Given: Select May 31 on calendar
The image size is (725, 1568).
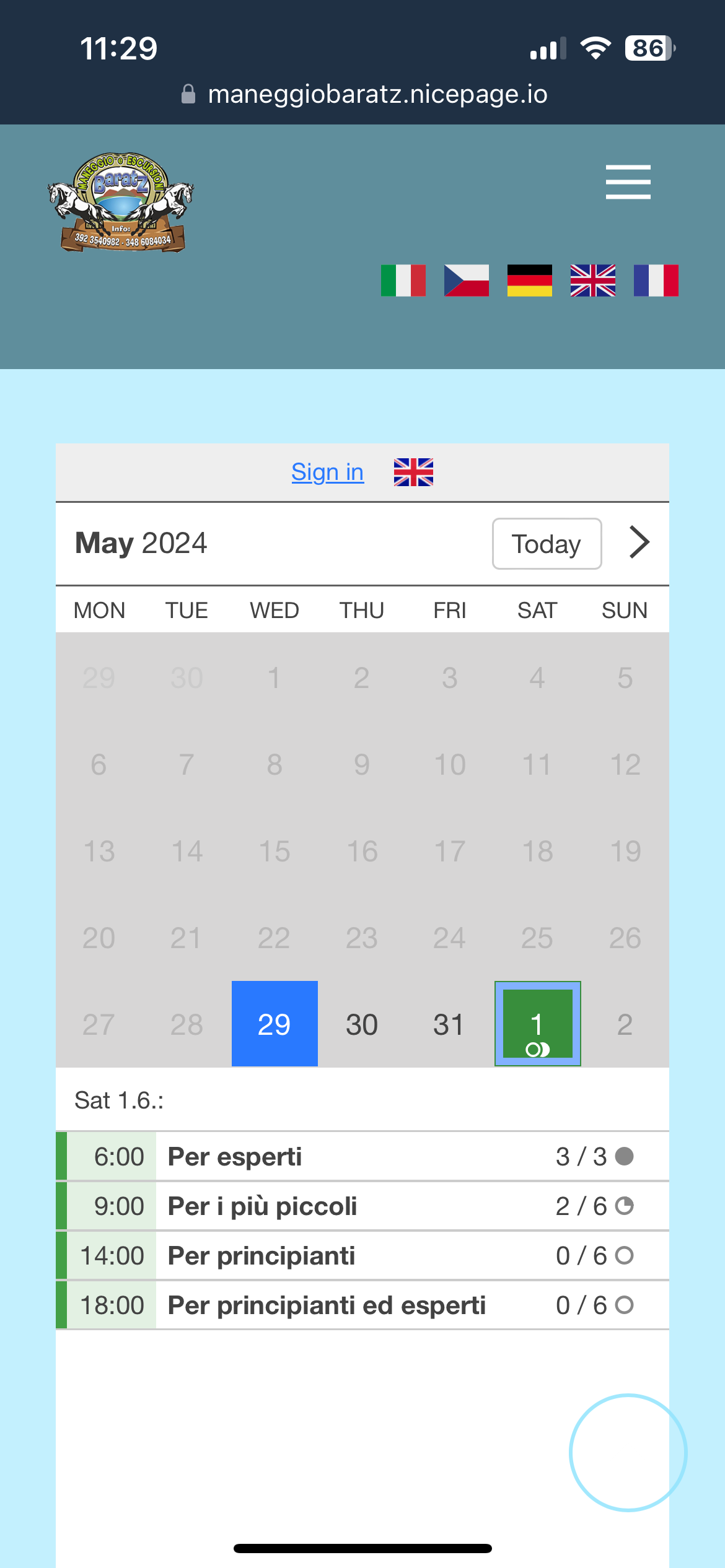Looking at the screenshot, I should pos(449,1024).
